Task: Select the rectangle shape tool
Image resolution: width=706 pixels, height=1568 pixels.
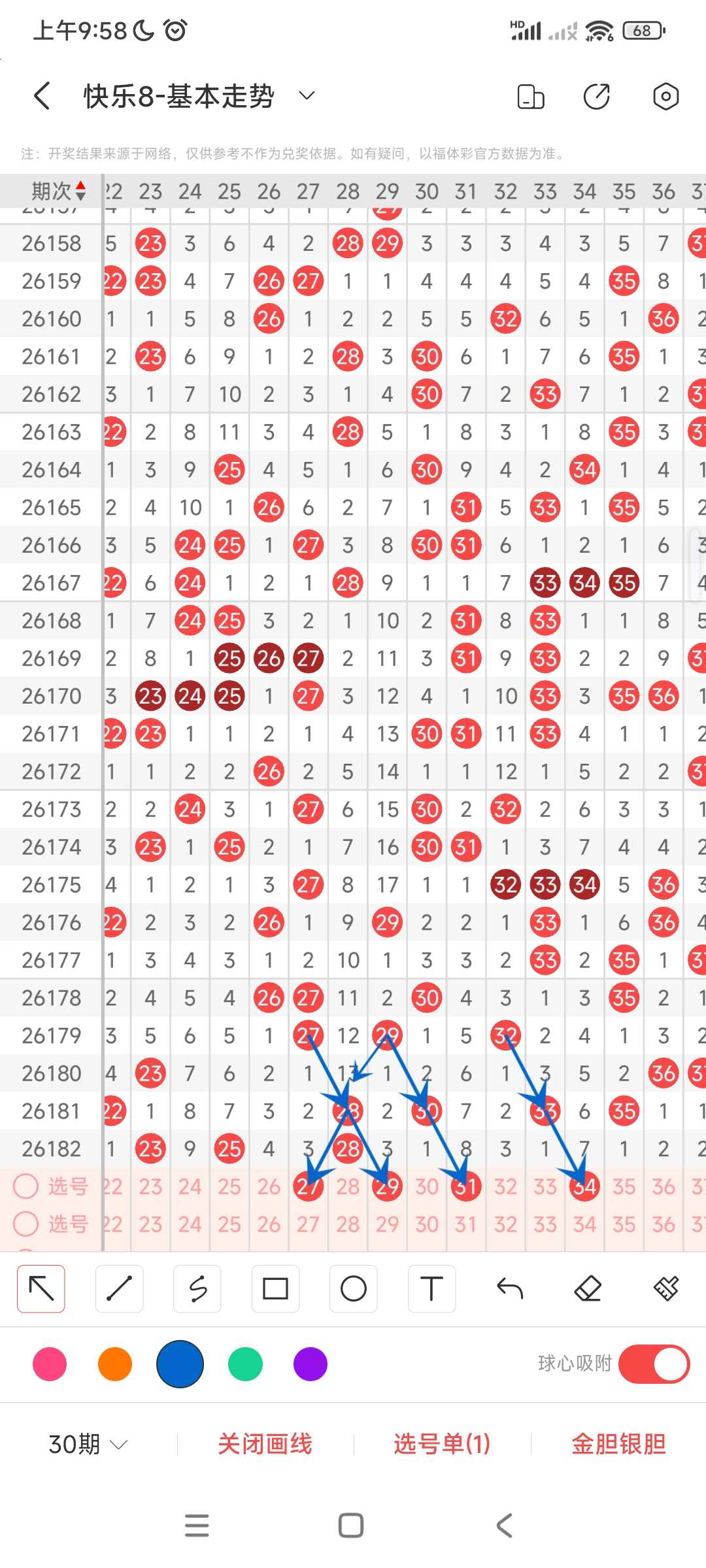Action: click(275, 1288)
